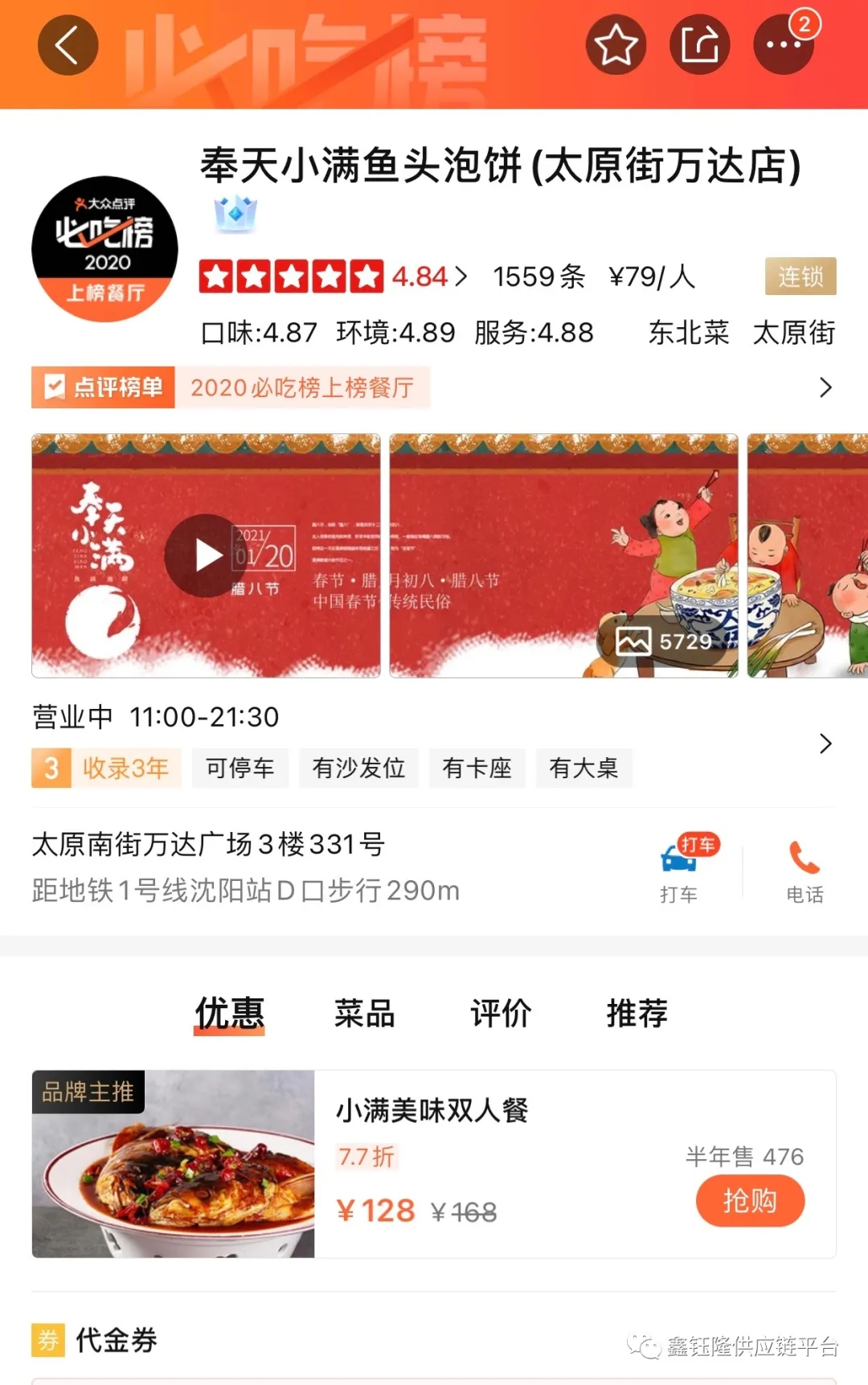Open the gallery of 5729 photos

coord(665,641)
